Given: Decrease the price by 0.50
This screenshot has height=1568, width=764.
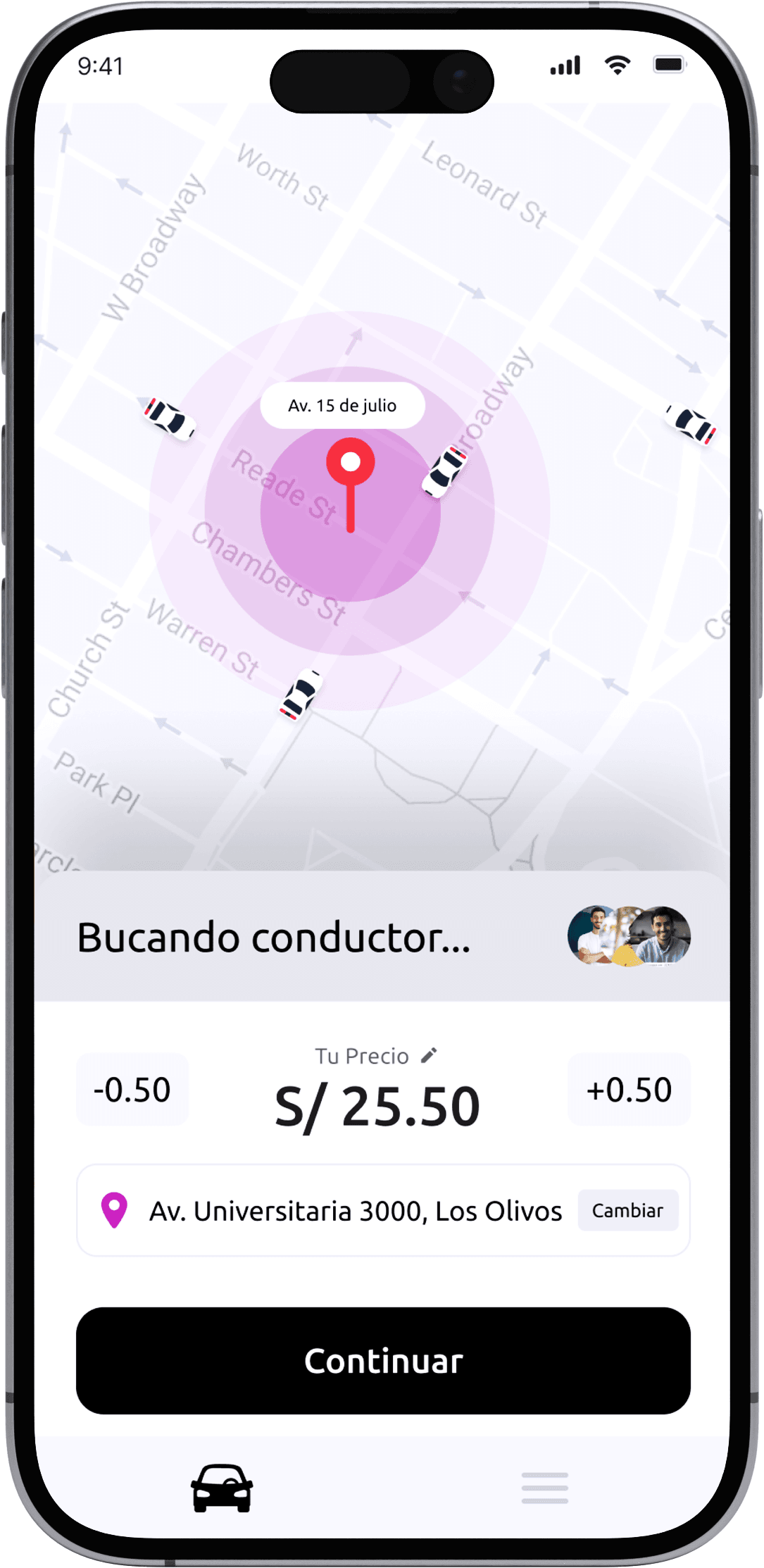Looking at the screenshot, I should coord(132,1090).
